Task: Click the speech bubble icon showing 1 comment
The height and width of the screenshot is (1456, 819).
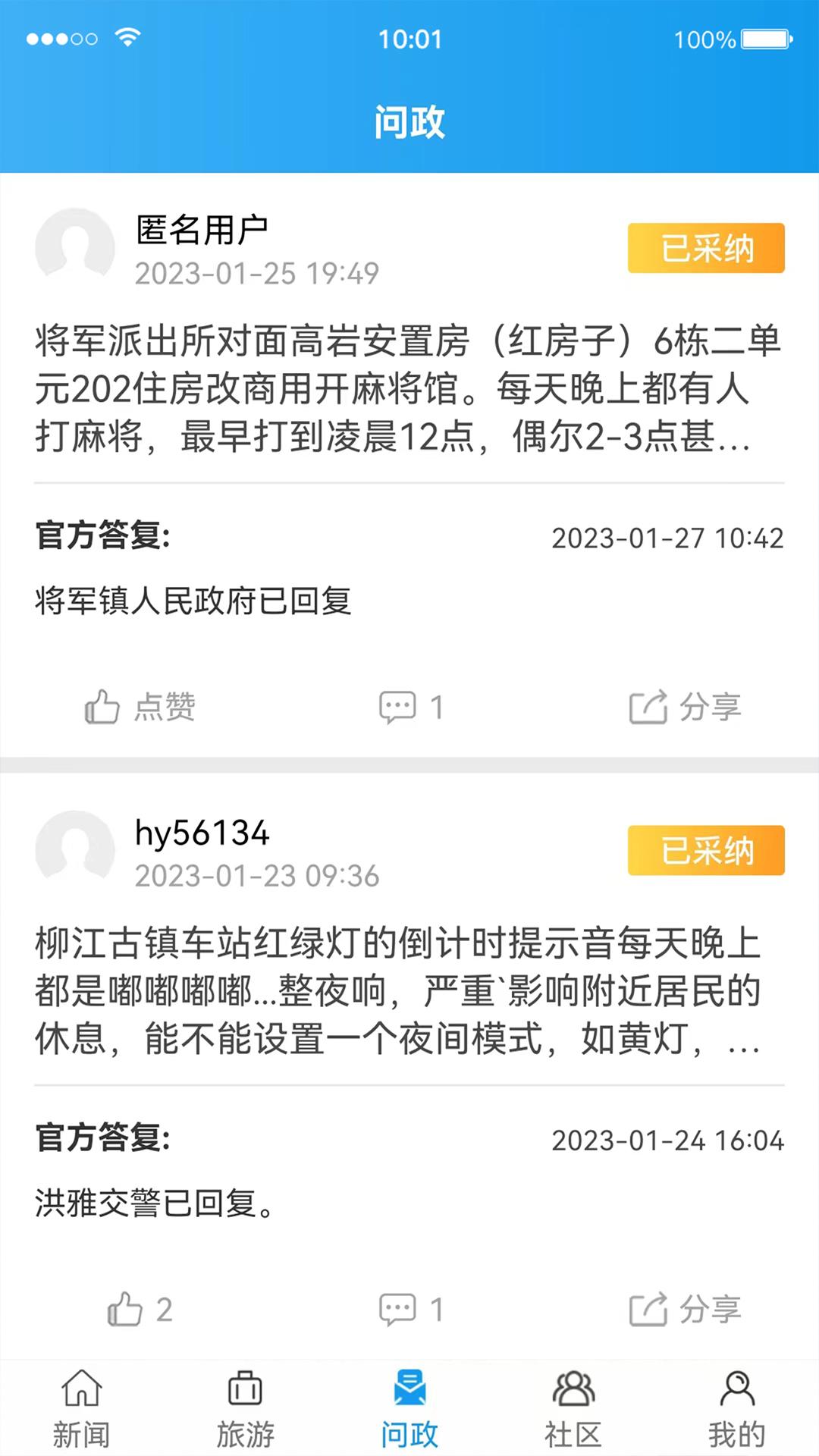Action: 397,705
